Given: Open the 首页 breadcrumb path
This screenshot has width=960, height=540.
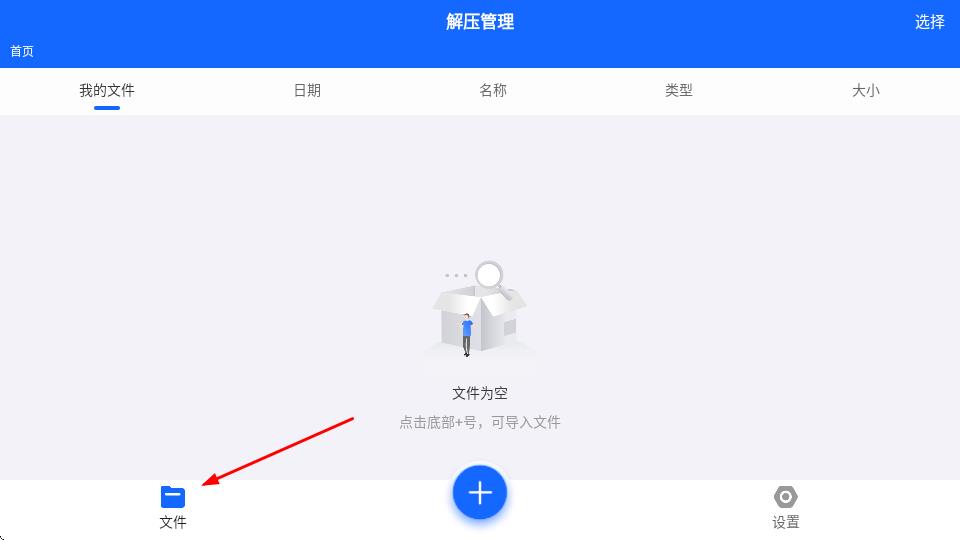Looking at the screenshot, I should click(x=22, y=51).
